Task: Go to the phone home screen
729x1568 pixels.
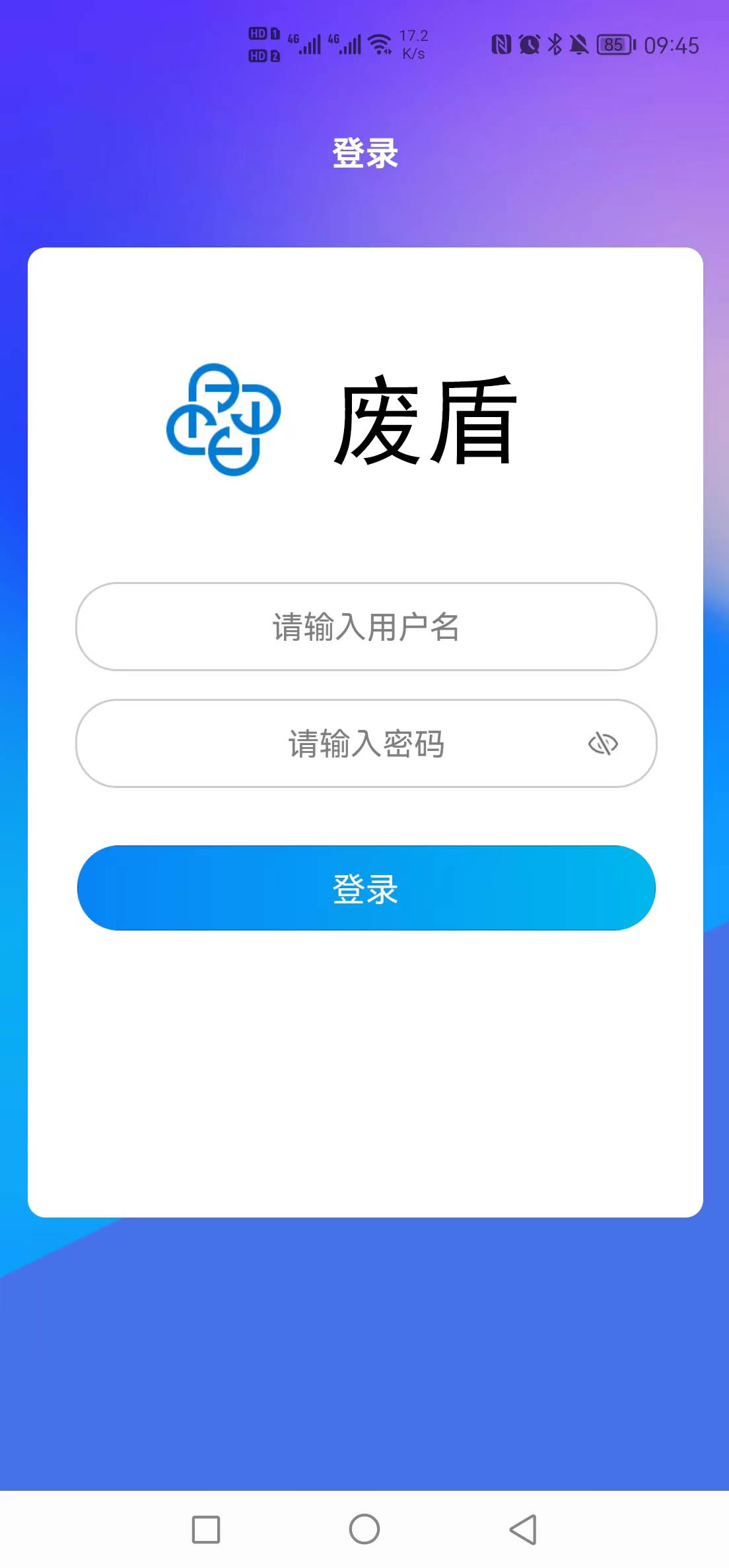Action: (x=364, y=1529)
